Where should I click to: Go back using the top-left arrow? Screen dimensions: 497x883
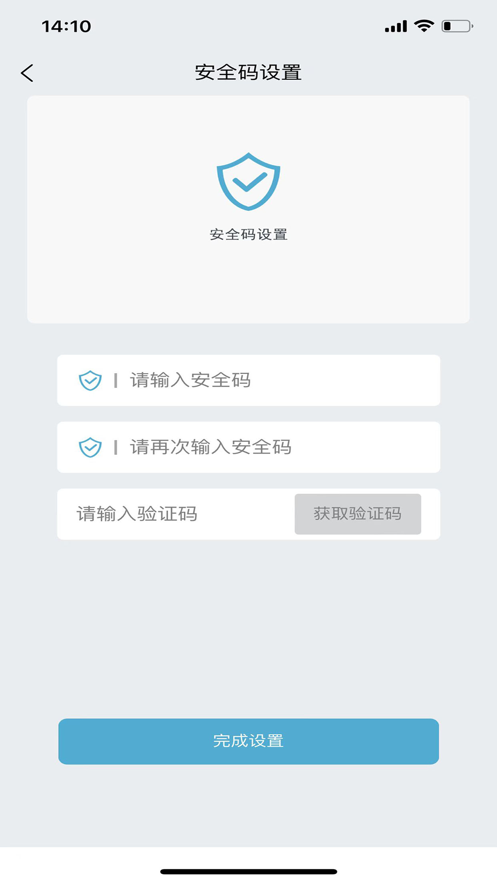[27, 73]
